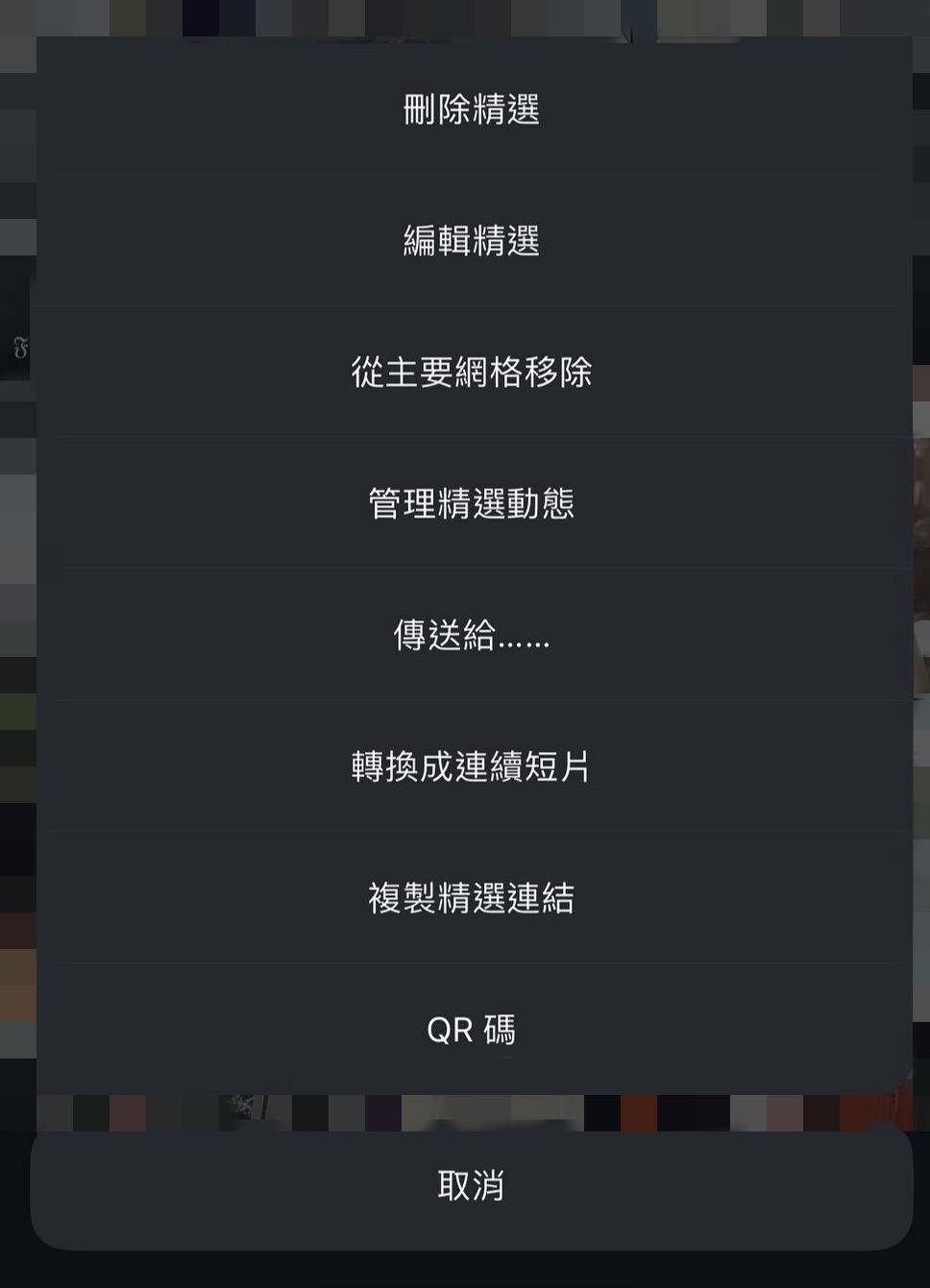Tap the blurred thumbnail in top-left corner
930x1288 pixels.
(17, 14)
